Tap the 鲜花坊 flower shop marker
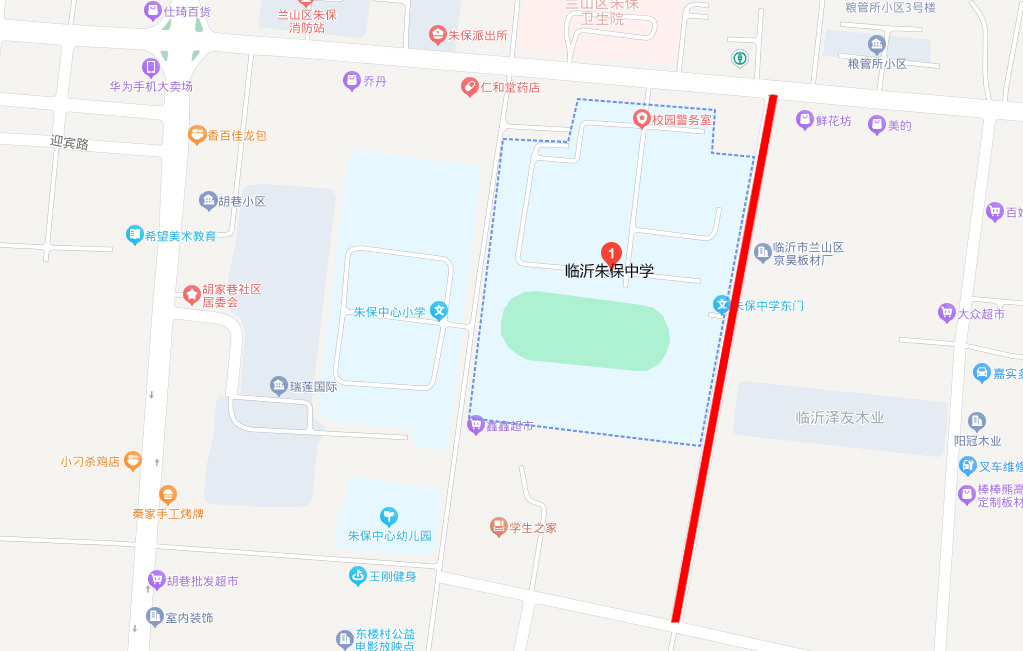 coord(805,120)
